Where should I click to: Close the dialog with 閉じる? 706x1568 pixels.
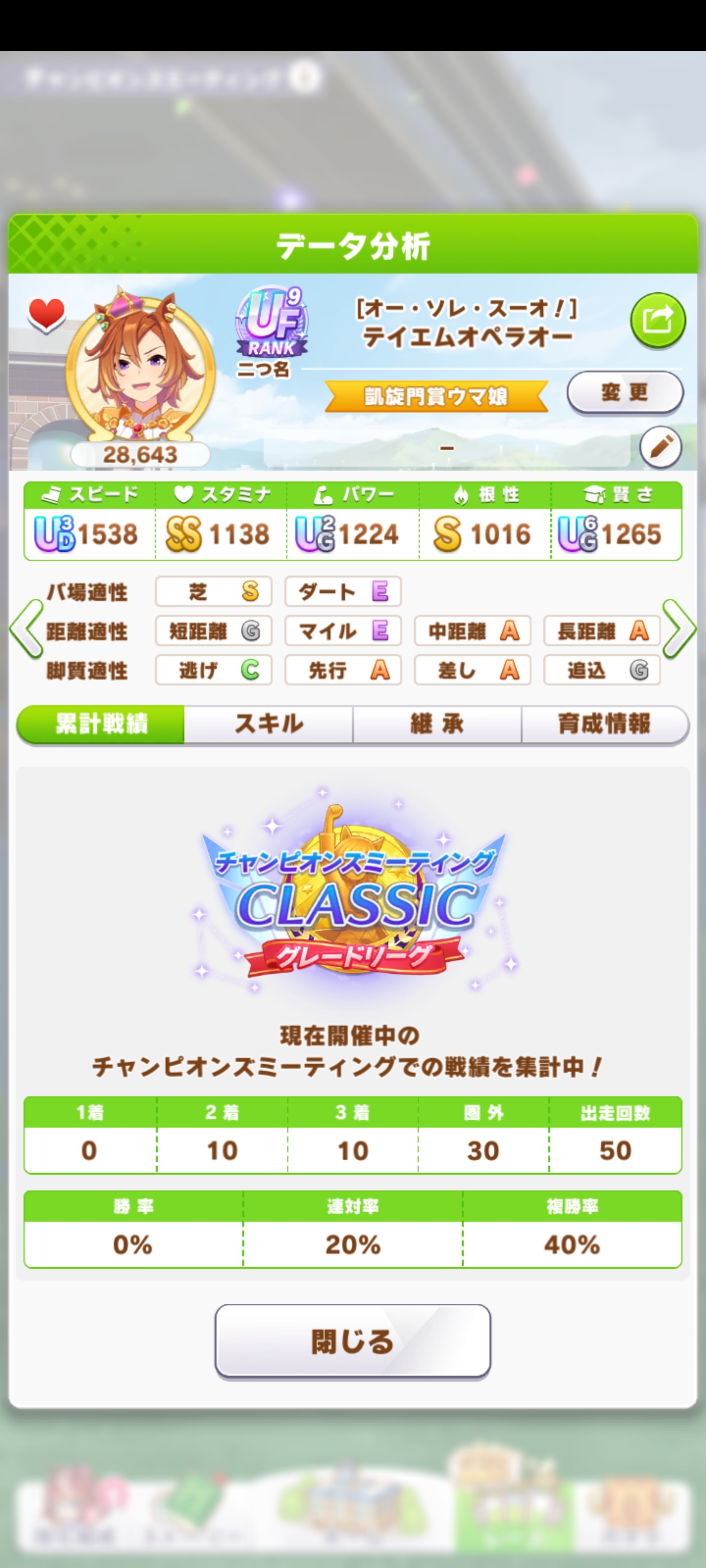pyautogui.click(x=353, y=1340)
